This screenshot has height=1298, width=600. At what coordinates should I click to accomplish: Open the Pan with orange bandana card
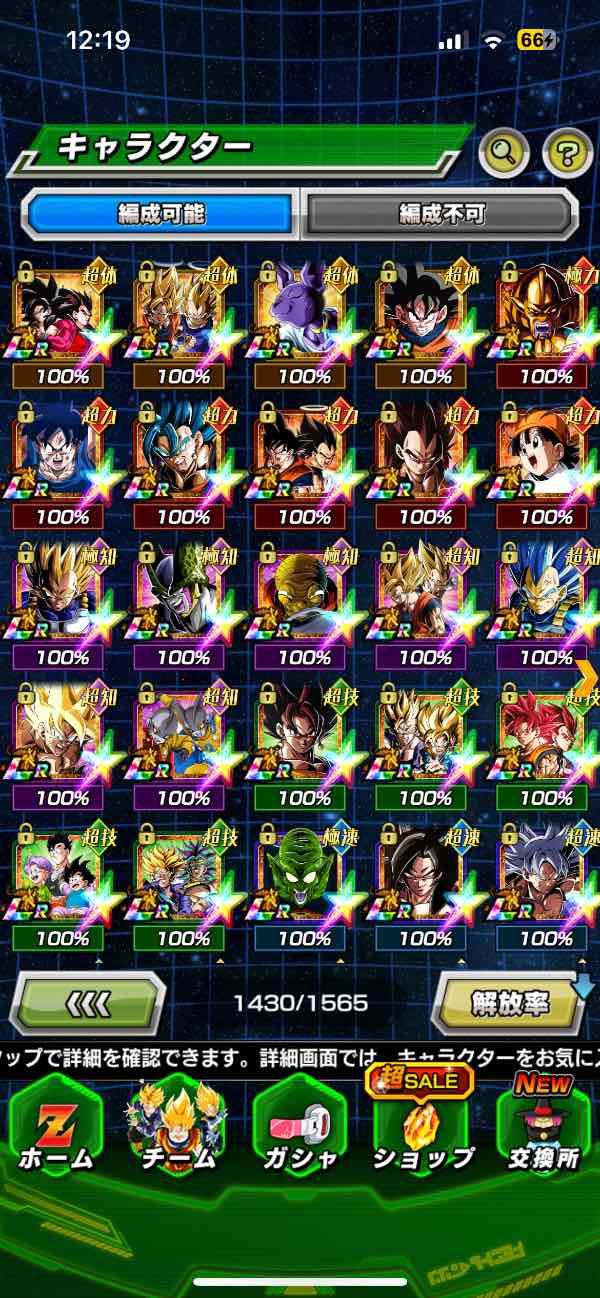(546, 452)
